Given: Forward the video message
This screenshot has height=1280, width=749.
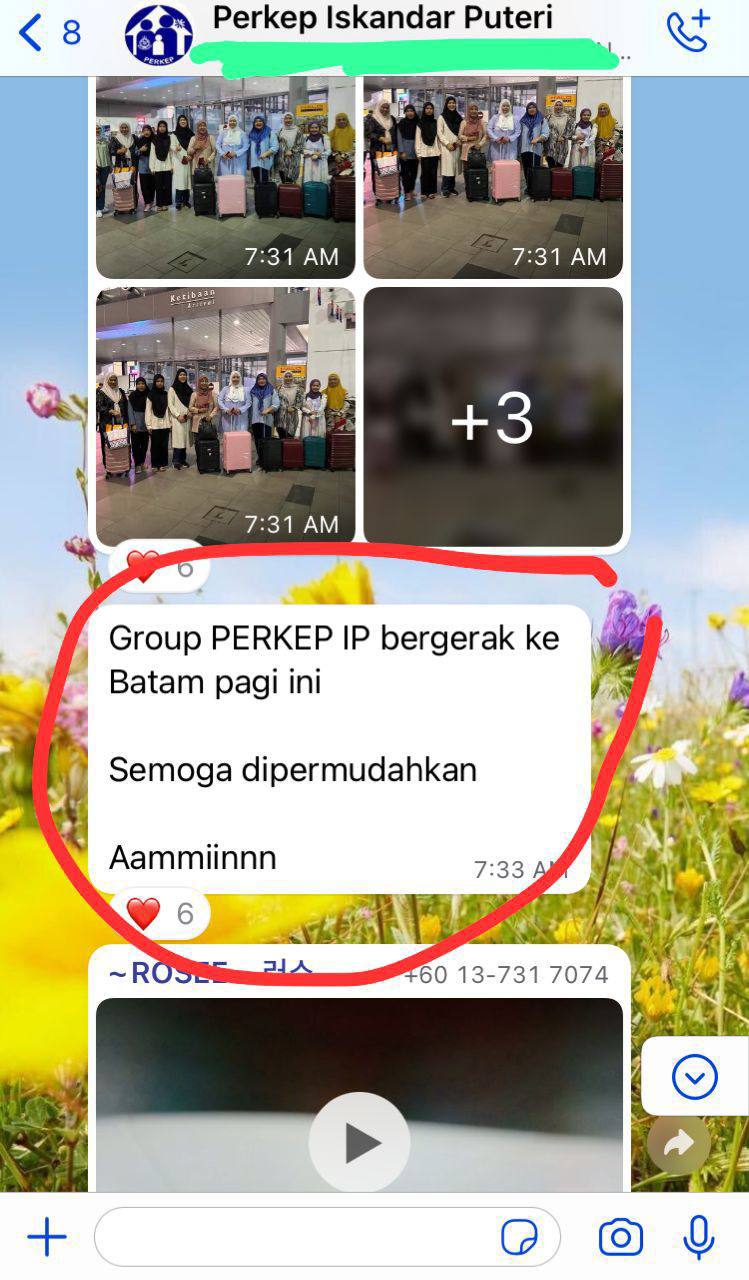Looking at the screenshot, I should click(679, 1144).
